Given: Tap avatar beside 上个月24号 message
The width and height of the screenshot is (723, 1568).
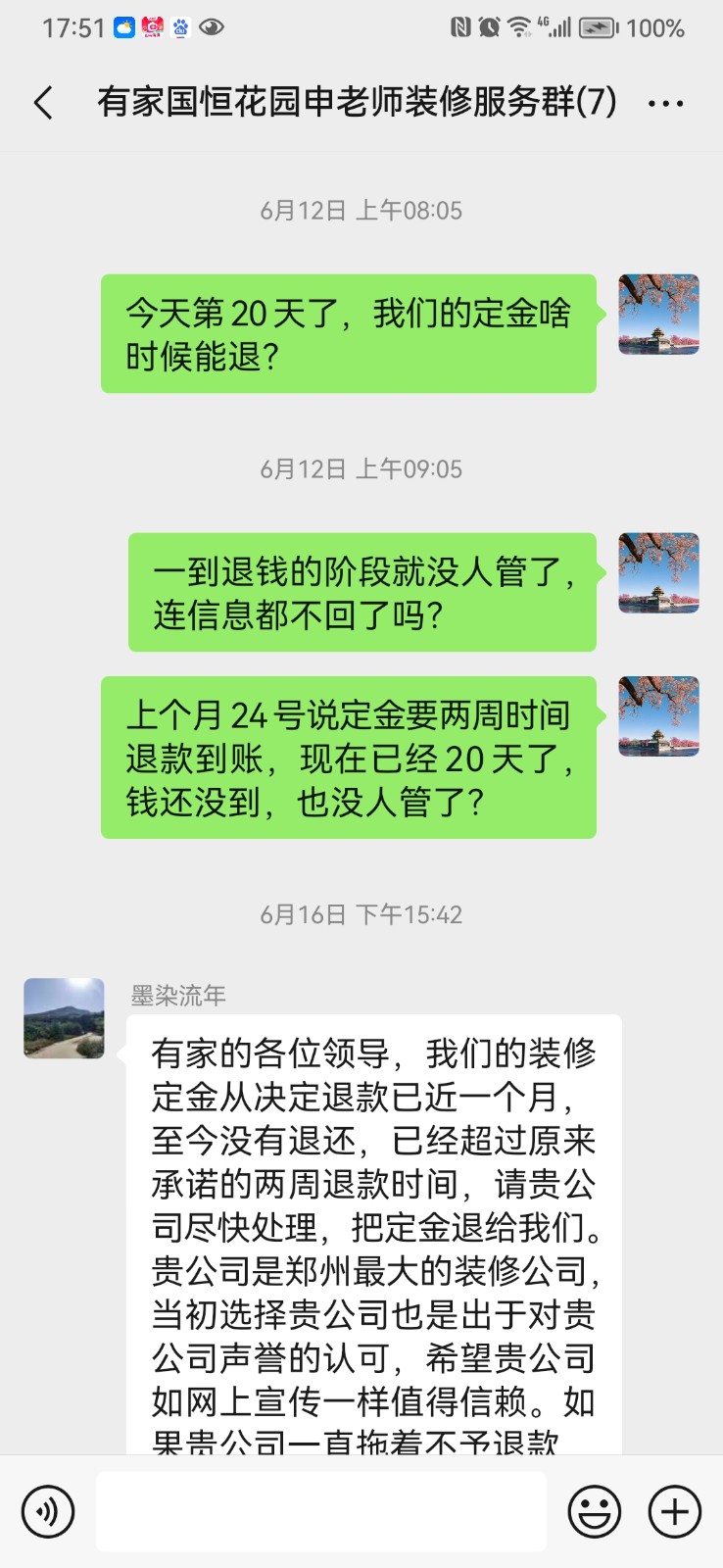Looking at the screenshot, I should pyautogui.click(x=658, y=716).
